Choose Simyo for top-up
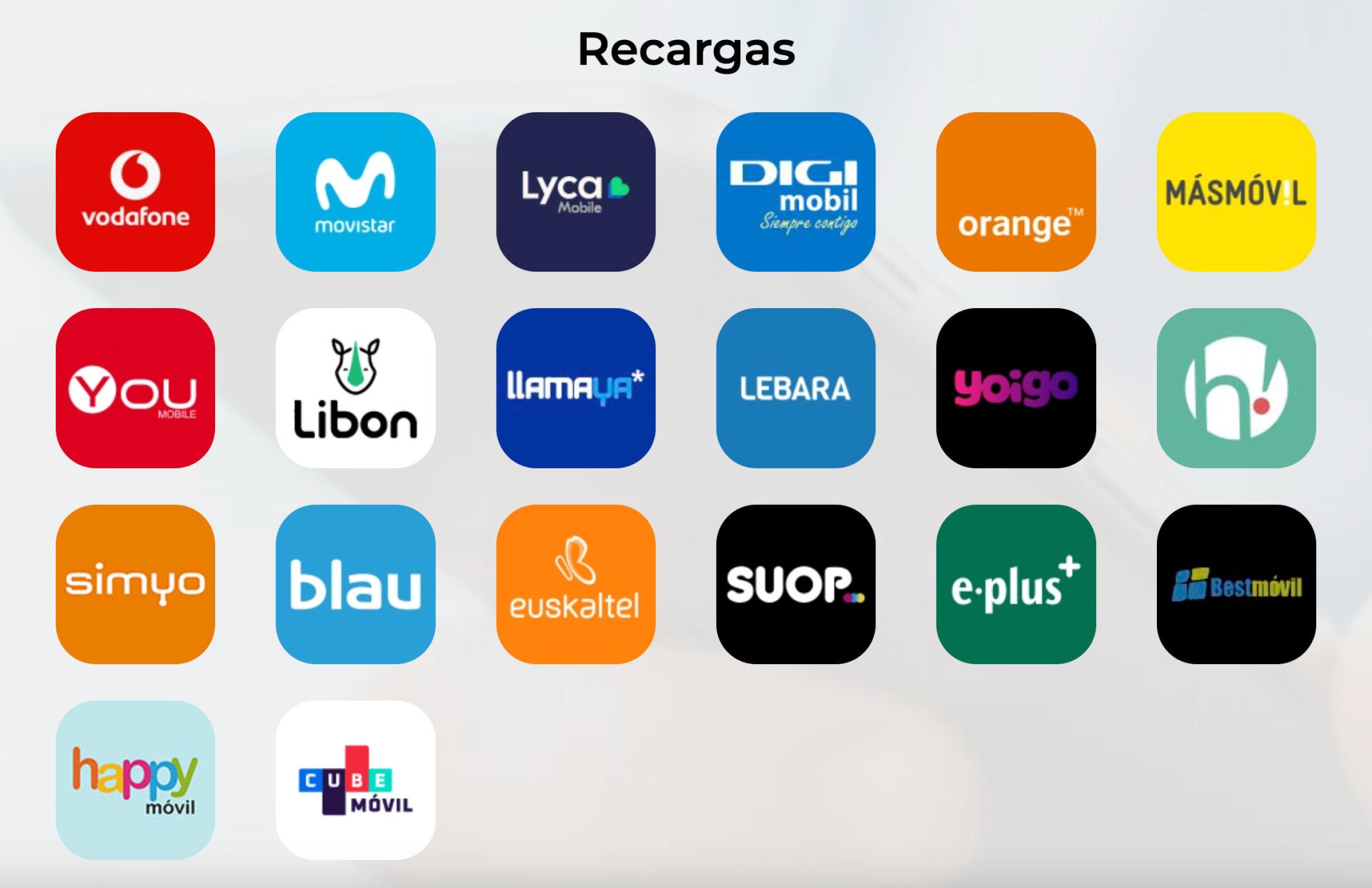1372x888 pixels. pos(135,584)
